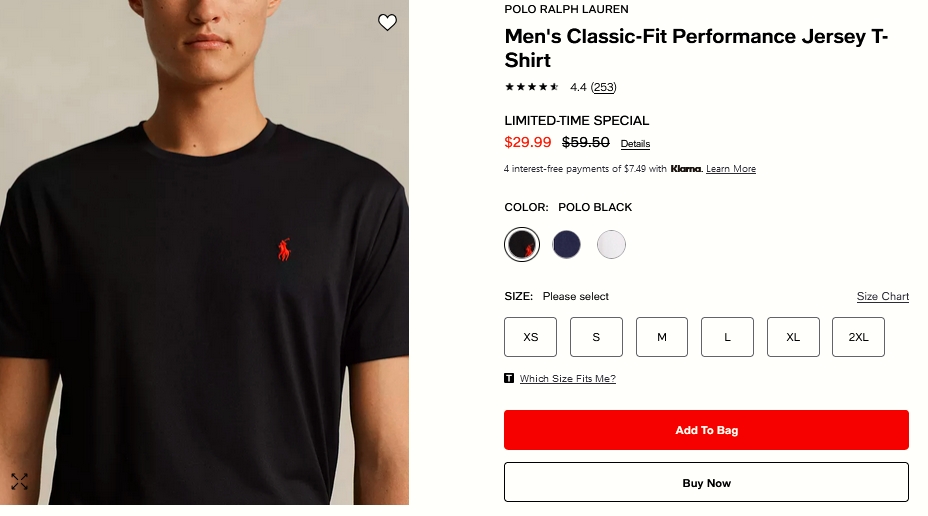928x516 pixels.
Task: Add To Bag
Action: 706,430
